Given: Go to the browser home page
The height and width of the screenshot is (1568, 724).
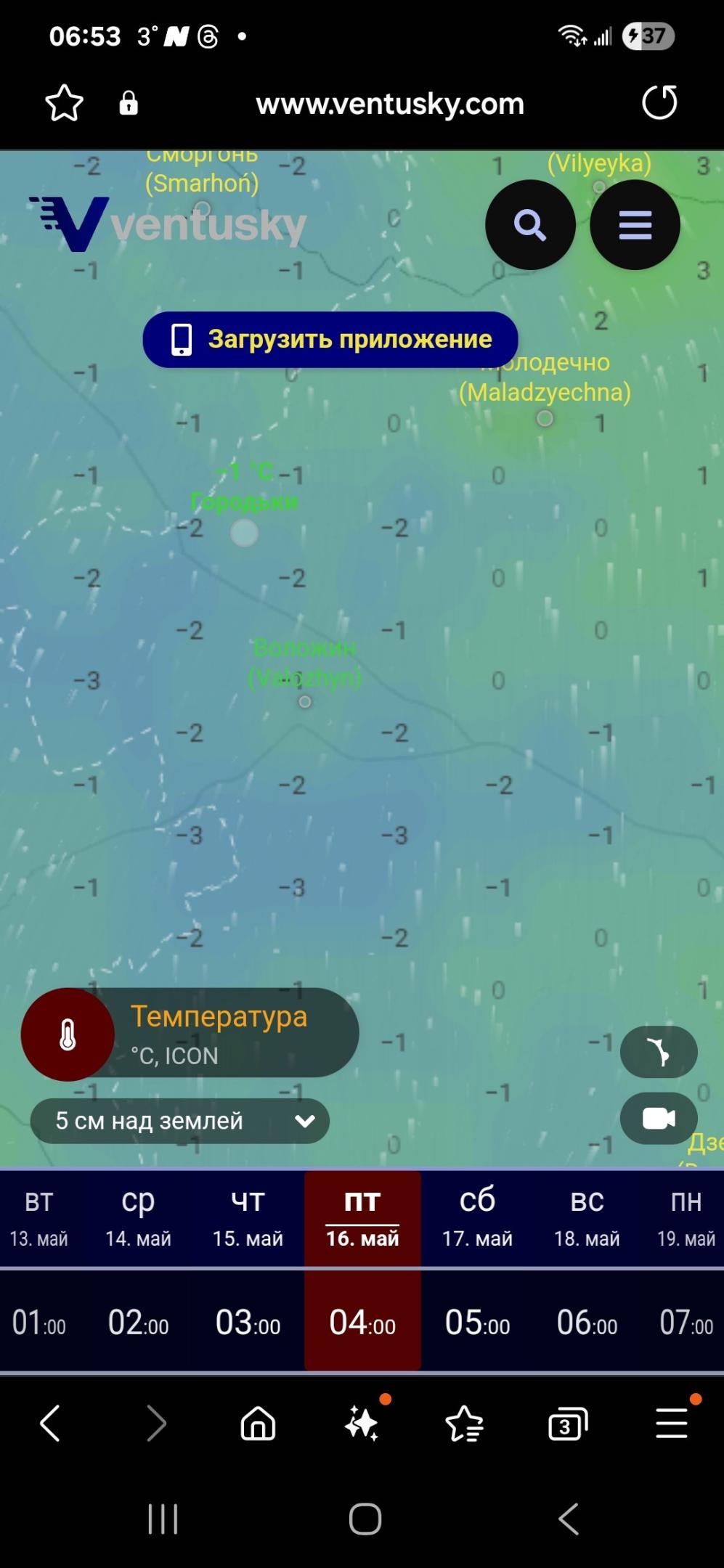Looking at the screenshot, I should pyautogui.click(x=258, y=1424).
